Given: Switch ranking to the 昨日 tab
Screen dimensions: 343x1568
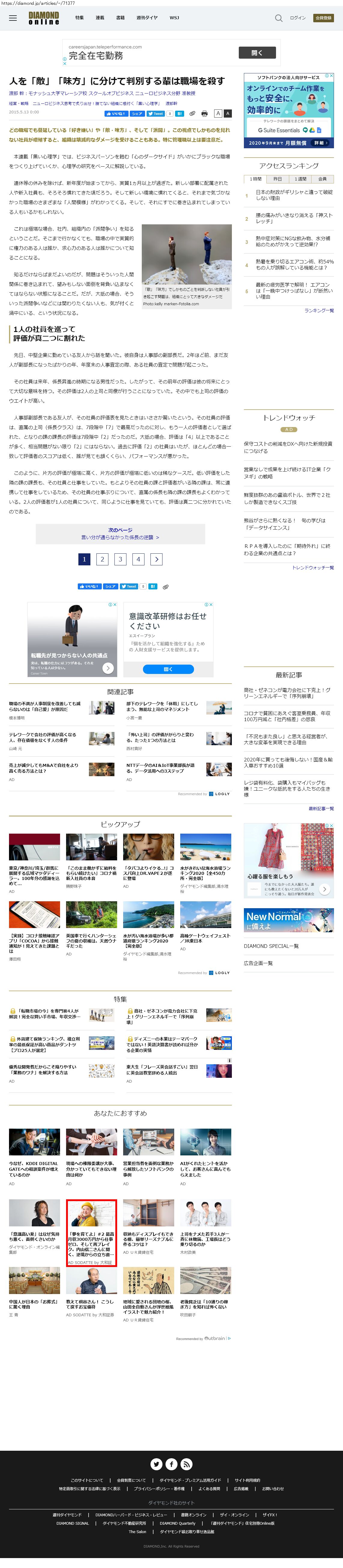Looking at the screenshot, I should 277,179.
